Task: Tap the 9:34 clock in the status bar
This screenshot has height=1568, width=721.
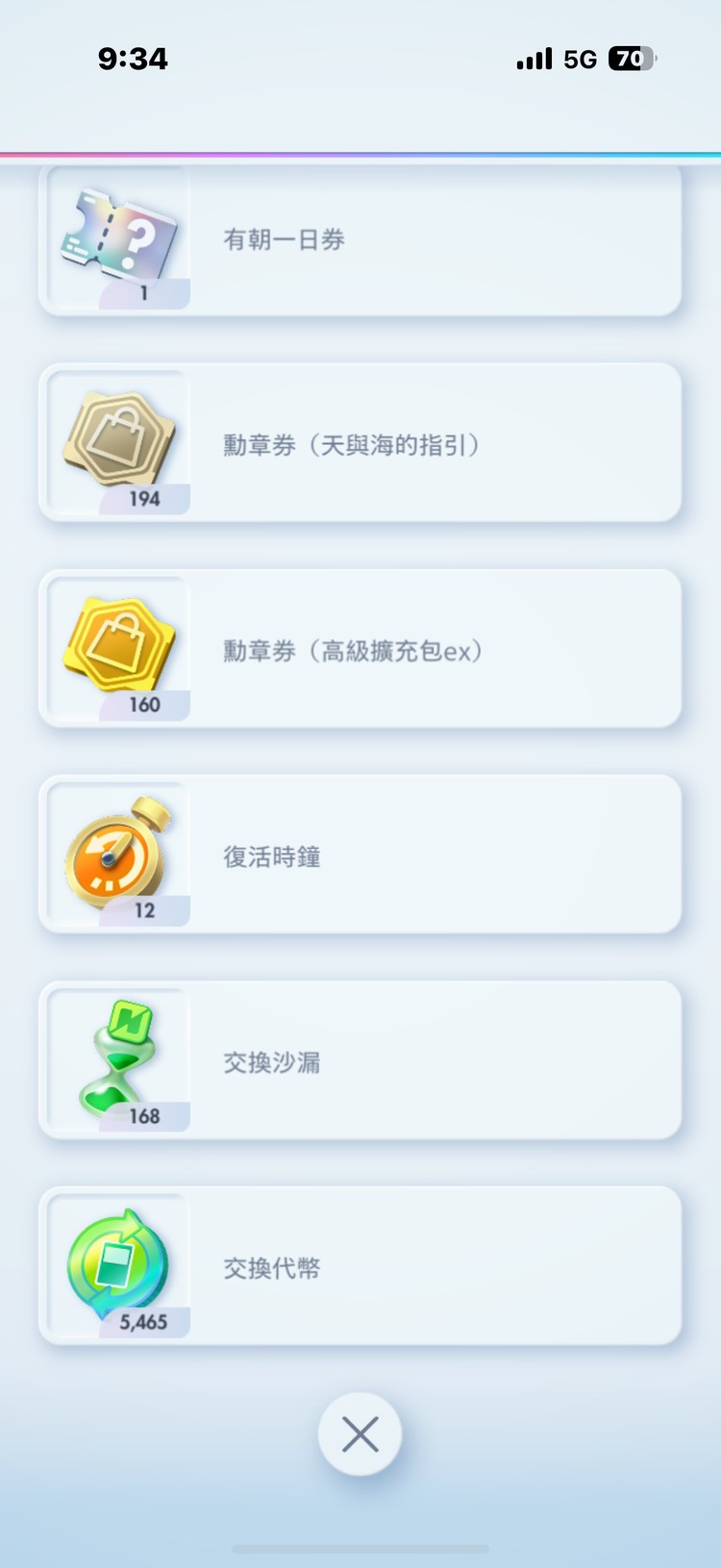Action: coord(135,59)
